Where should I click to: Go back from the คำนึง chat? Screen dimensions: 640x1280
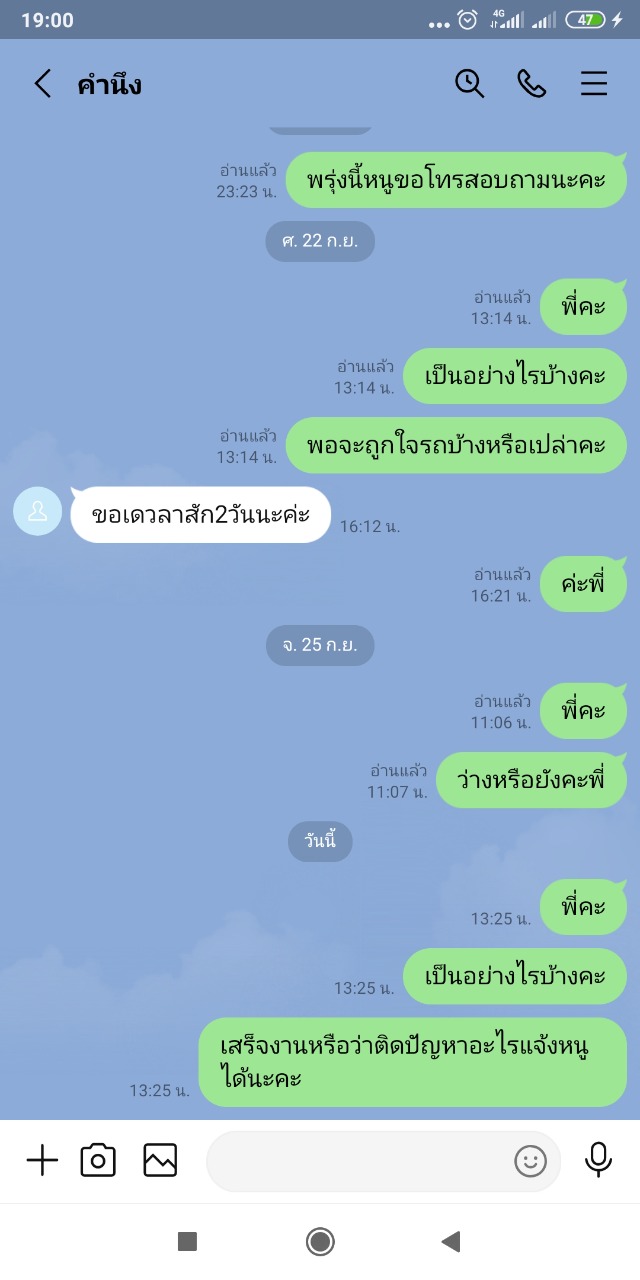pos(42,84)
